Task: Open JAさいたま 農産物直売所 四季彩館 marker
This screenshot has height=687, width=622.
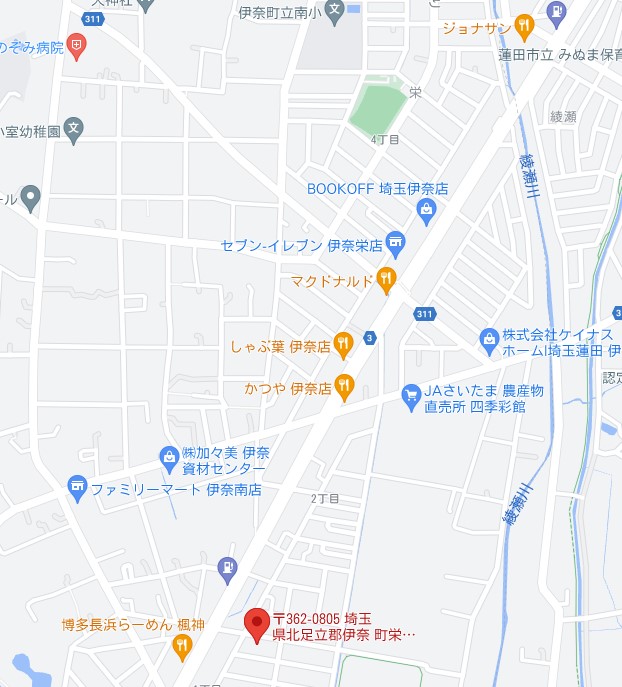Action: pyautogui.click(x=410, y=396)
